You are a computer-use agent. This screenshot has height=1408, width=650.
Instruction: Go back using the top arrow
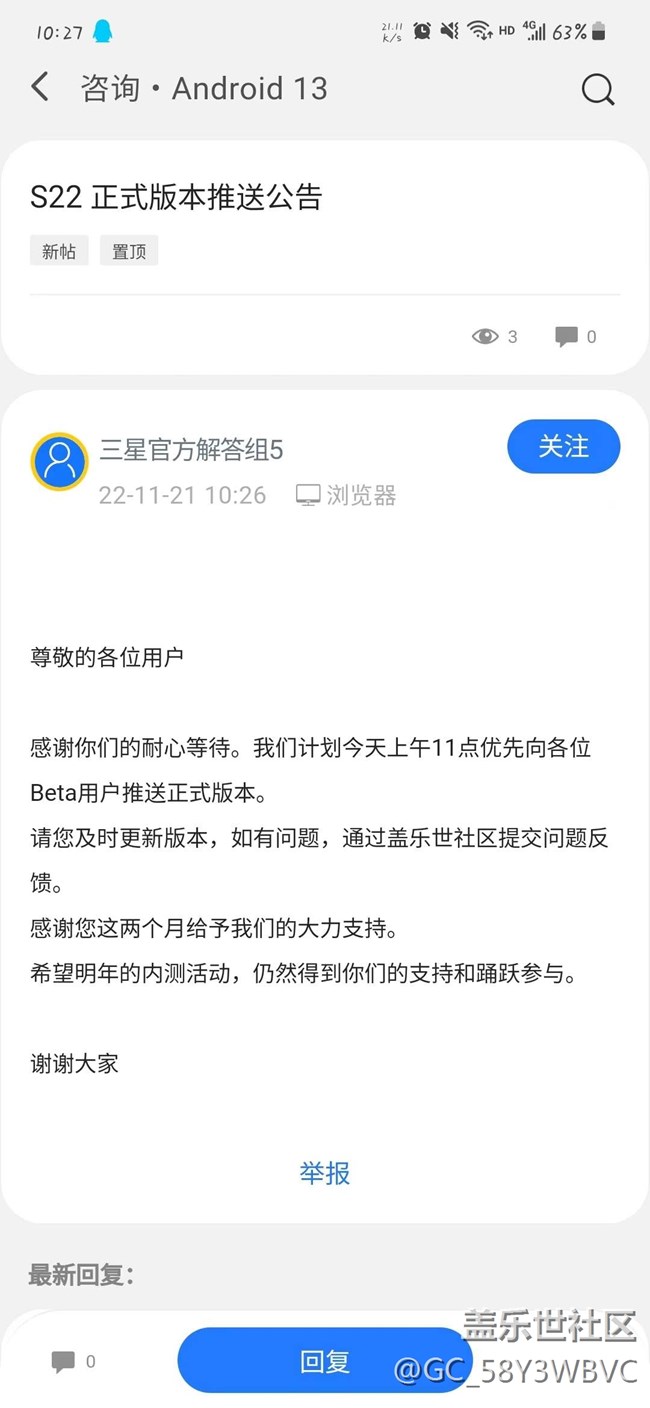click(x=40, y=87)
